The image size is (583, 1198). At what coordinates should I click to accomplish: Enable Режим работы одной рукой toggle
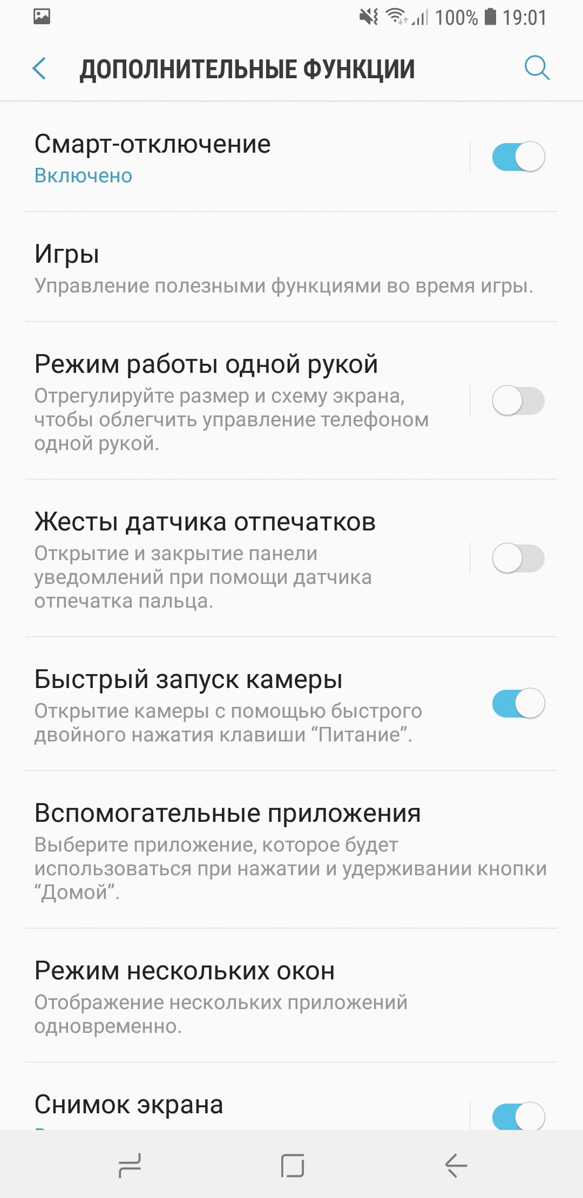click(518, 401)
